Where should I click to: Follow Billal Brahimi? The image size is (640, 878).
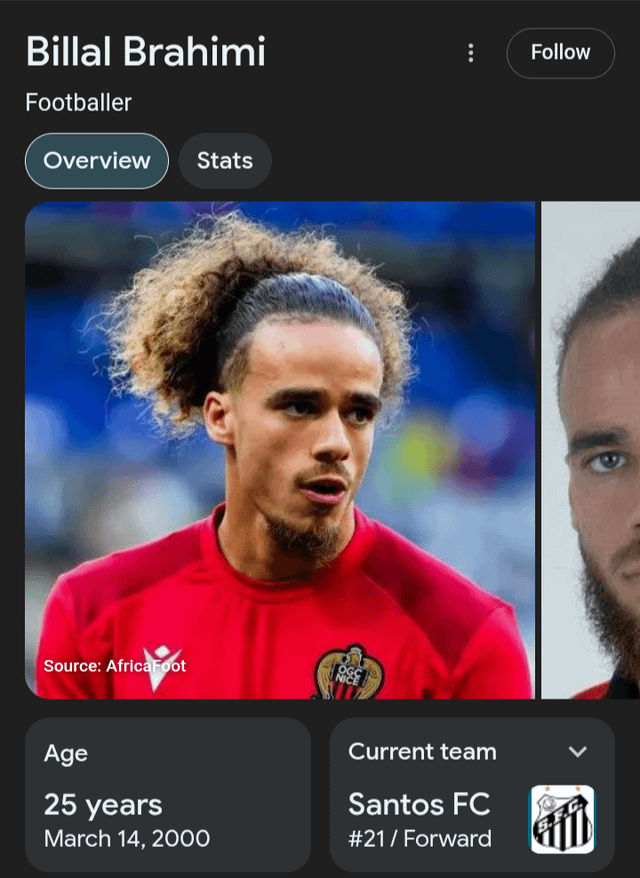pos(560,53)
